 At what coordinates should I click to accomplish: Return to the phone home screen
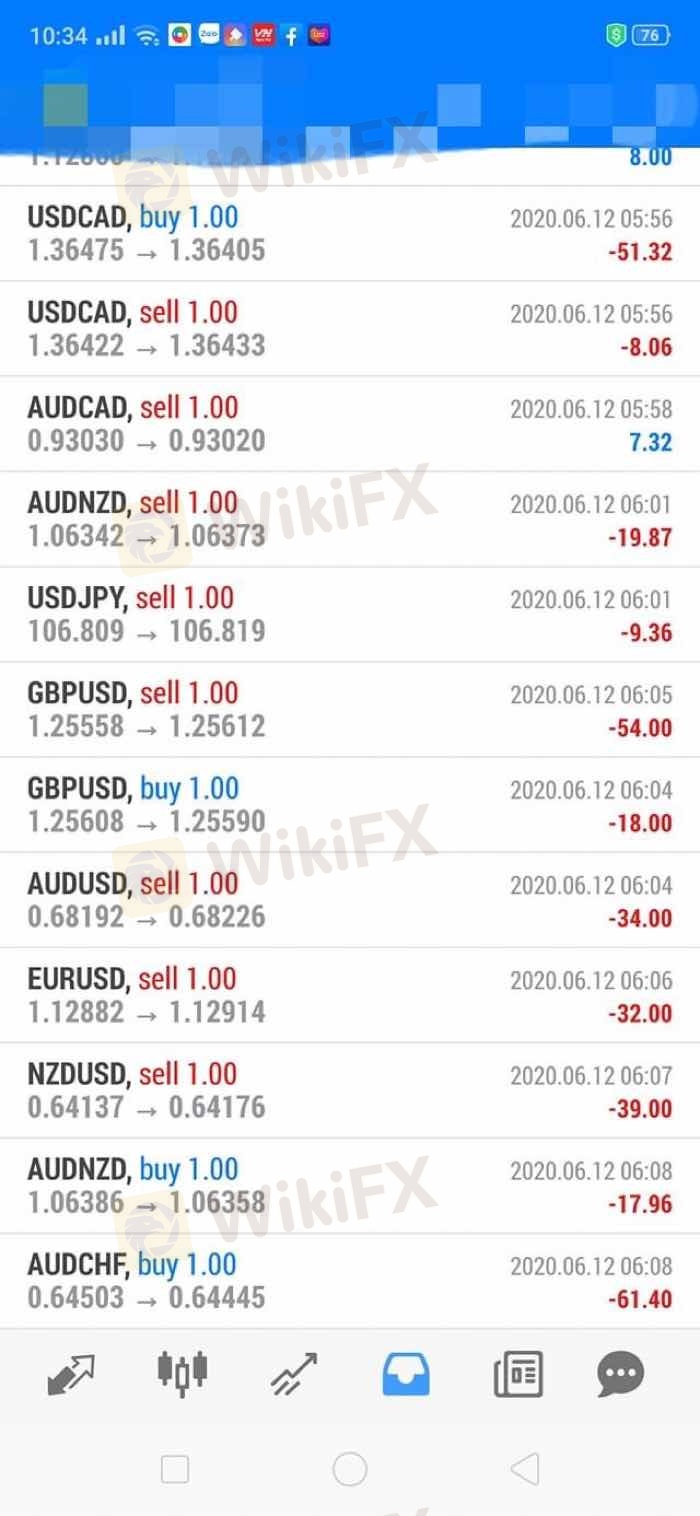(350, 1469)
